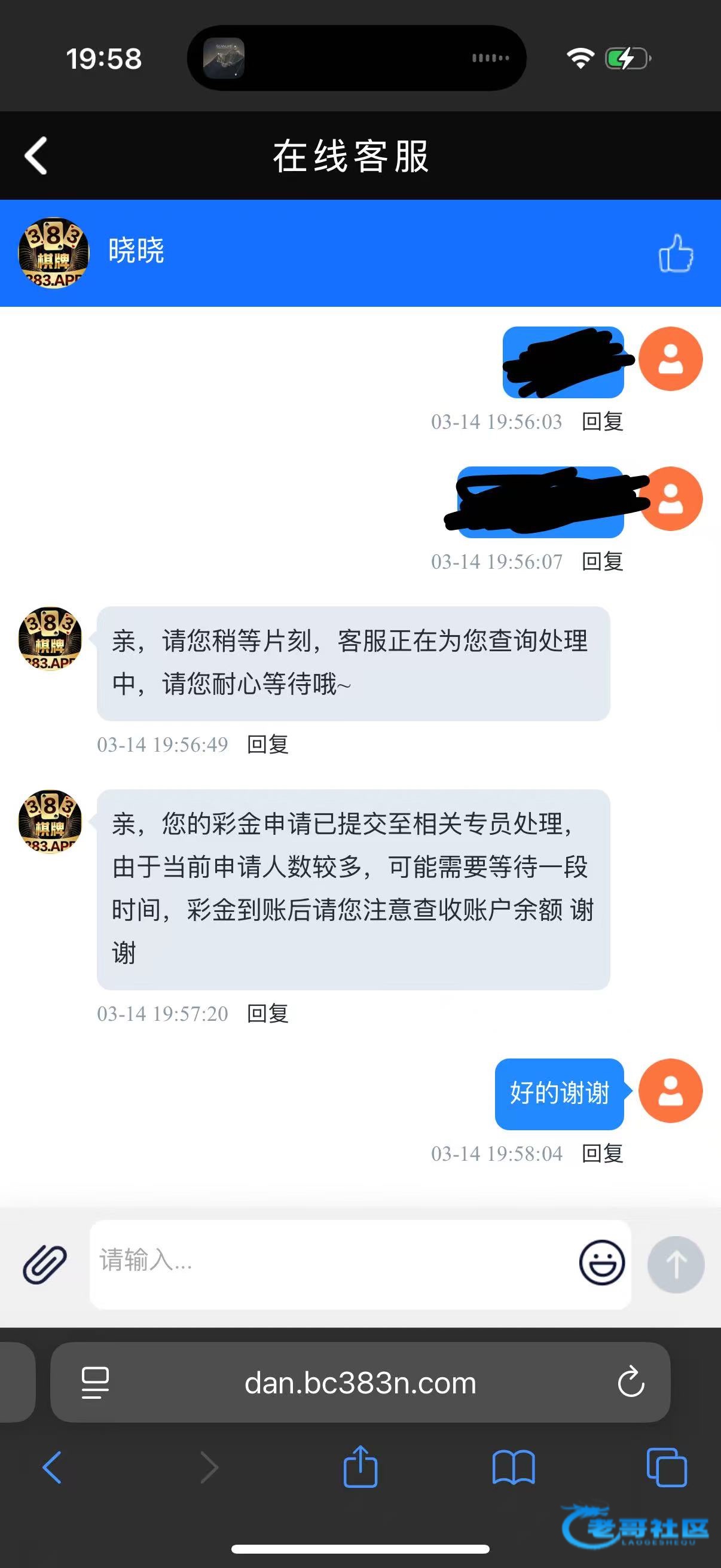This screenshot has height=1568, width=721.
Task: Give agent 晓晓 a thumbs up
Action: tap(676, 252)
